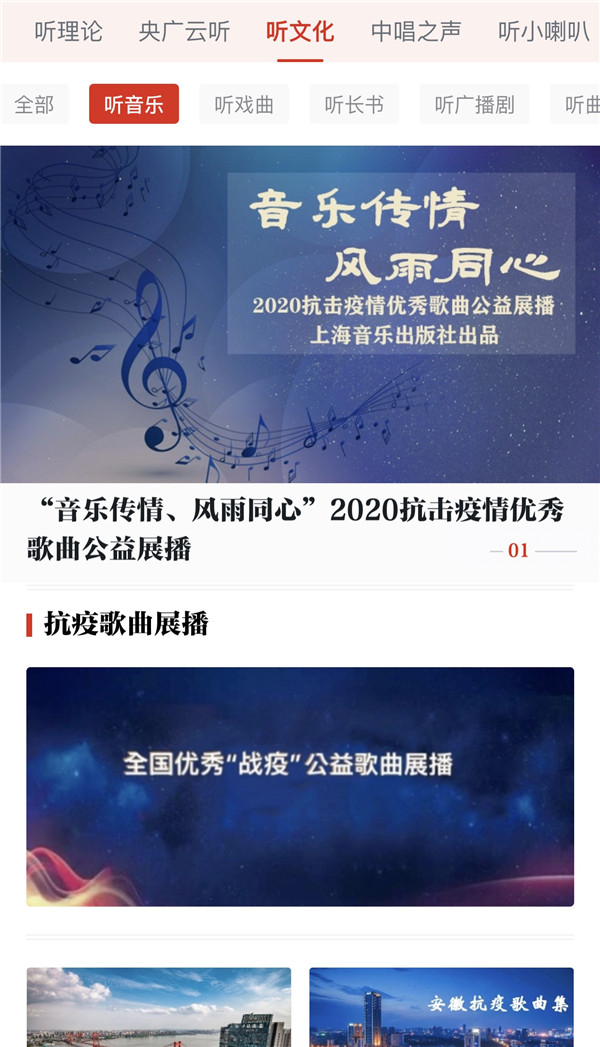Select the 听文化 tab
The width and height of the screenshot is (600, 1047).
click(x=300, y=32)
